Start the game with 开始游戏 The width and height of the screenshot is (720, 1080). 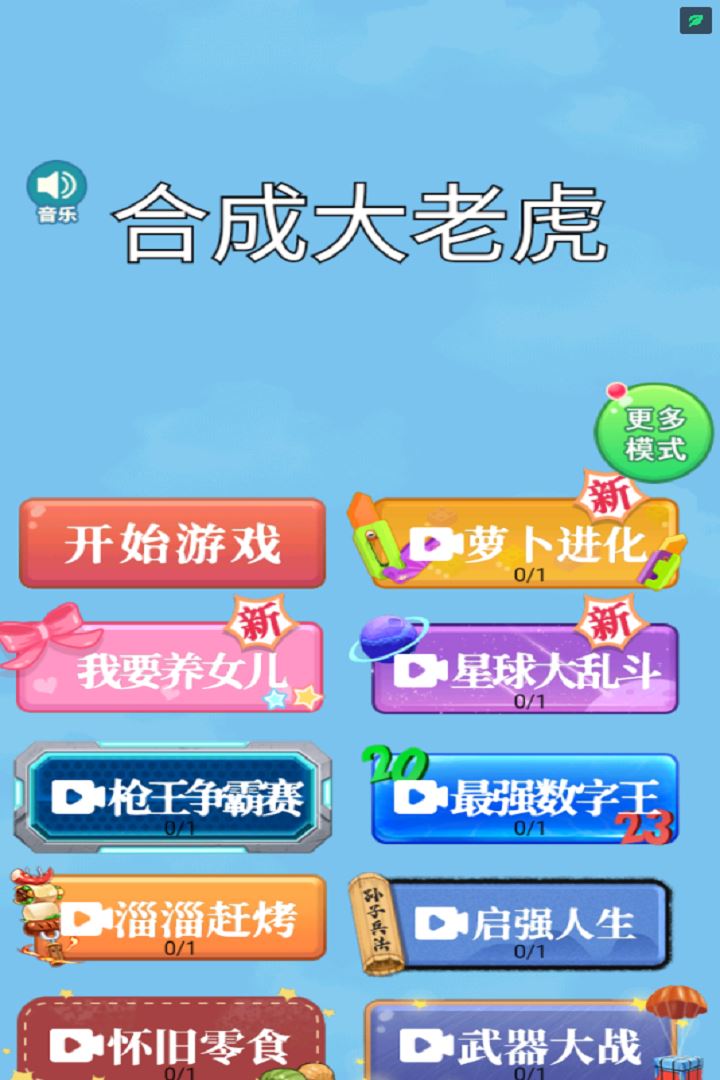(172, 543)
